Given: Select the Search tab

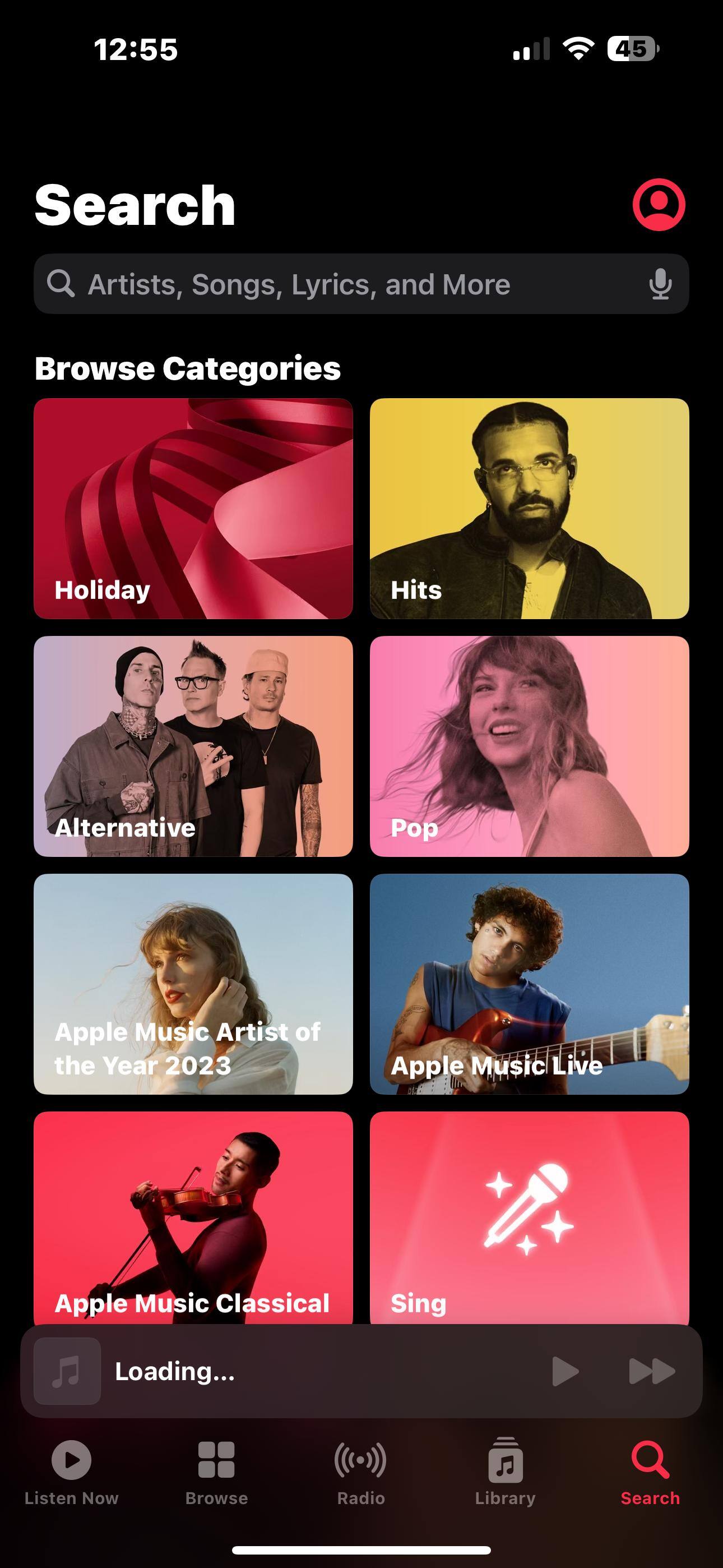Looking at the screenshot, I should coord(650,1472).
